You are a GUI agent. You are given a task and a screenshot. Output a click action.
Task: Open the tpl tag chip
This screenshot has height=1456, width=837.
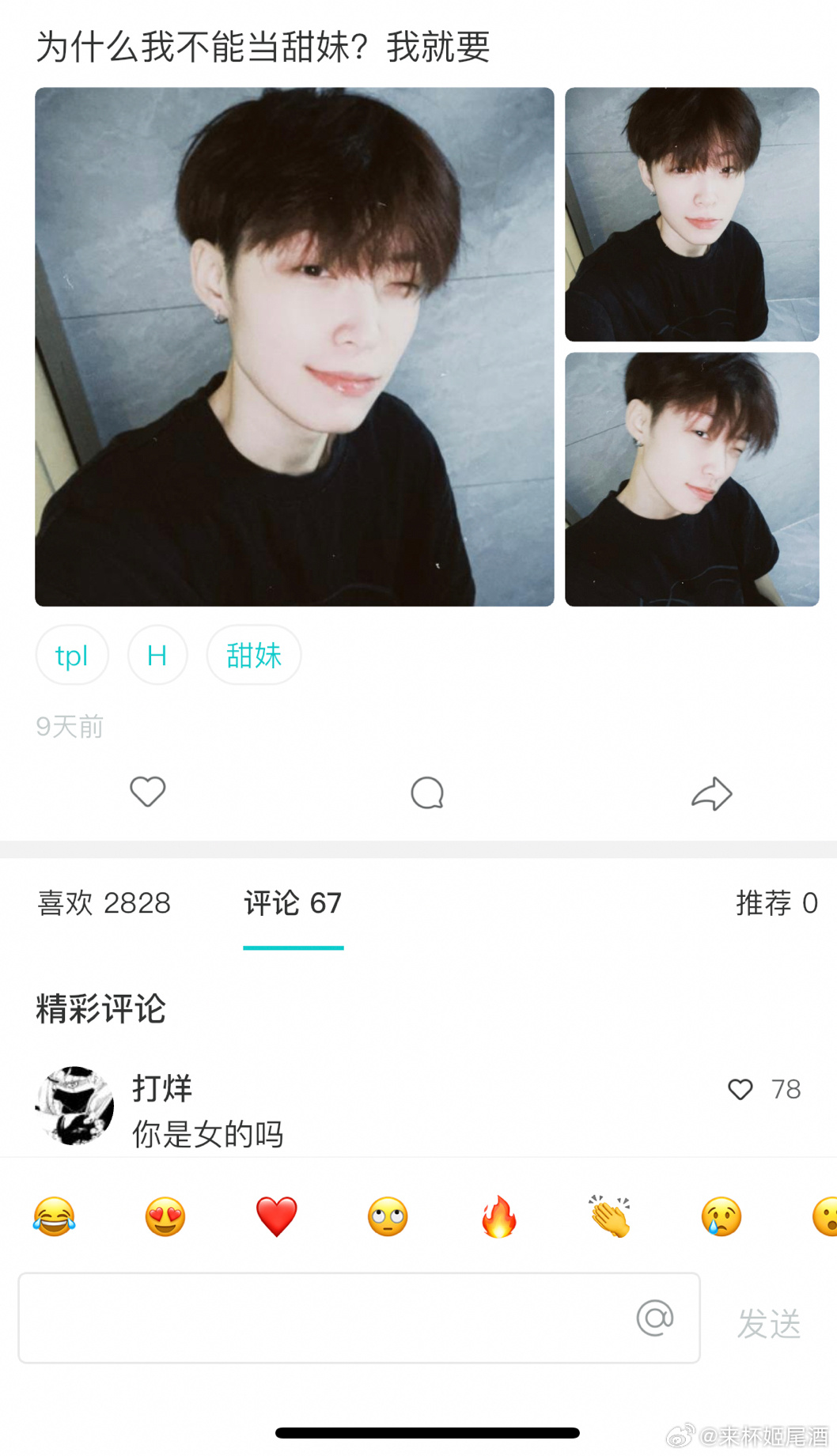click(x=72, y=655)
